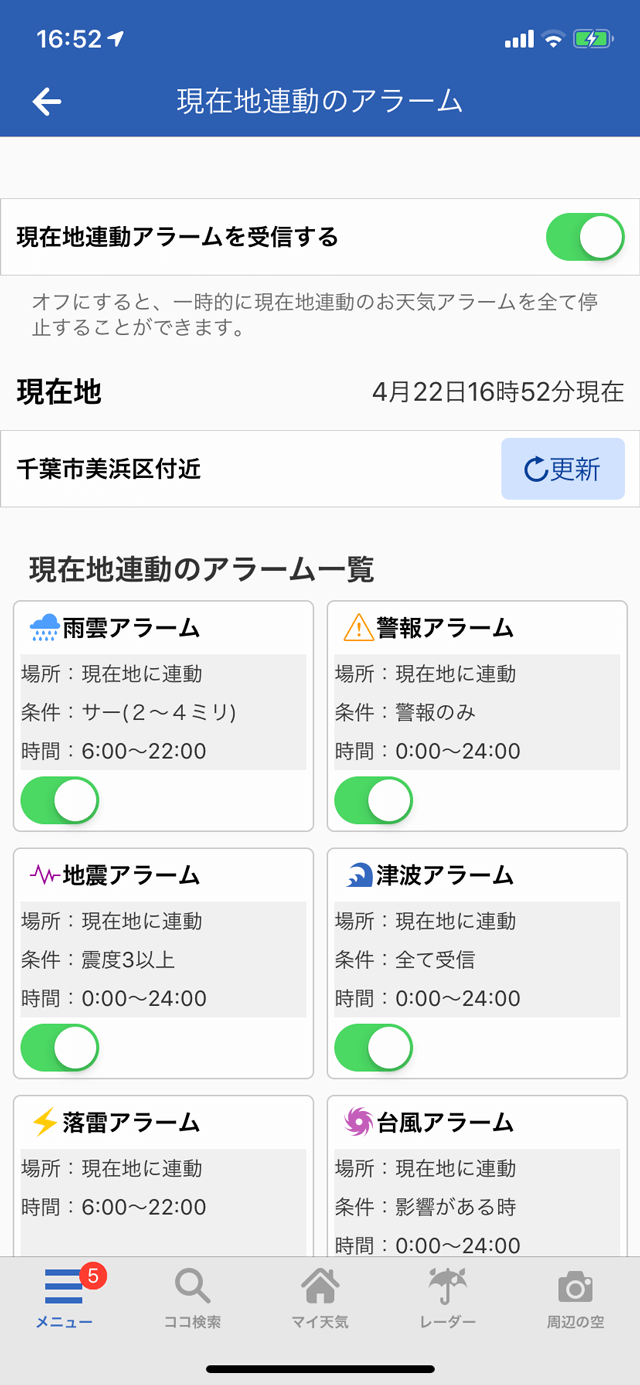Open the 警報アラーム card
The width and height of the screenshot is (640, 1385).
(478, 716)
